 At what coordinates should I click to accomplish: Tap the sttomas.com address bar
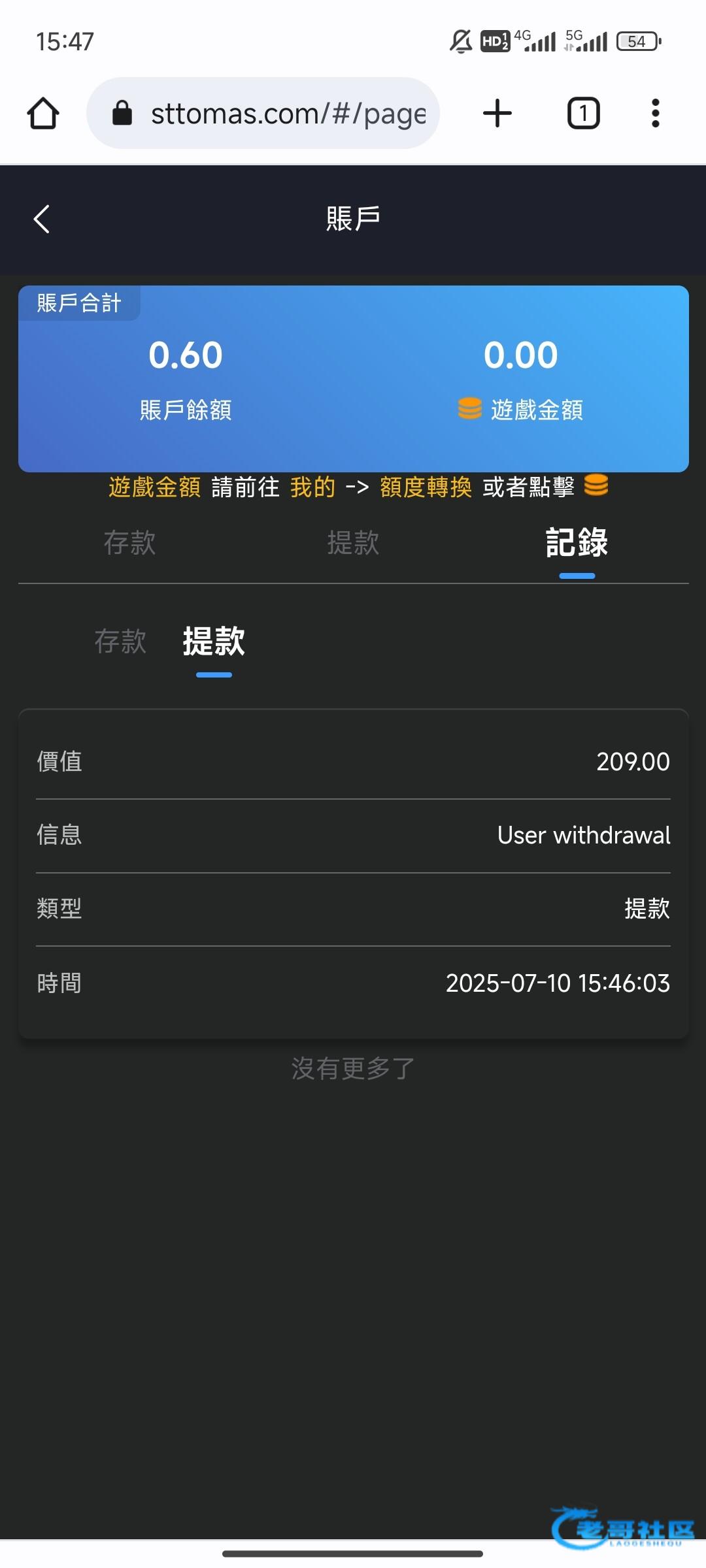pos(263,114)
